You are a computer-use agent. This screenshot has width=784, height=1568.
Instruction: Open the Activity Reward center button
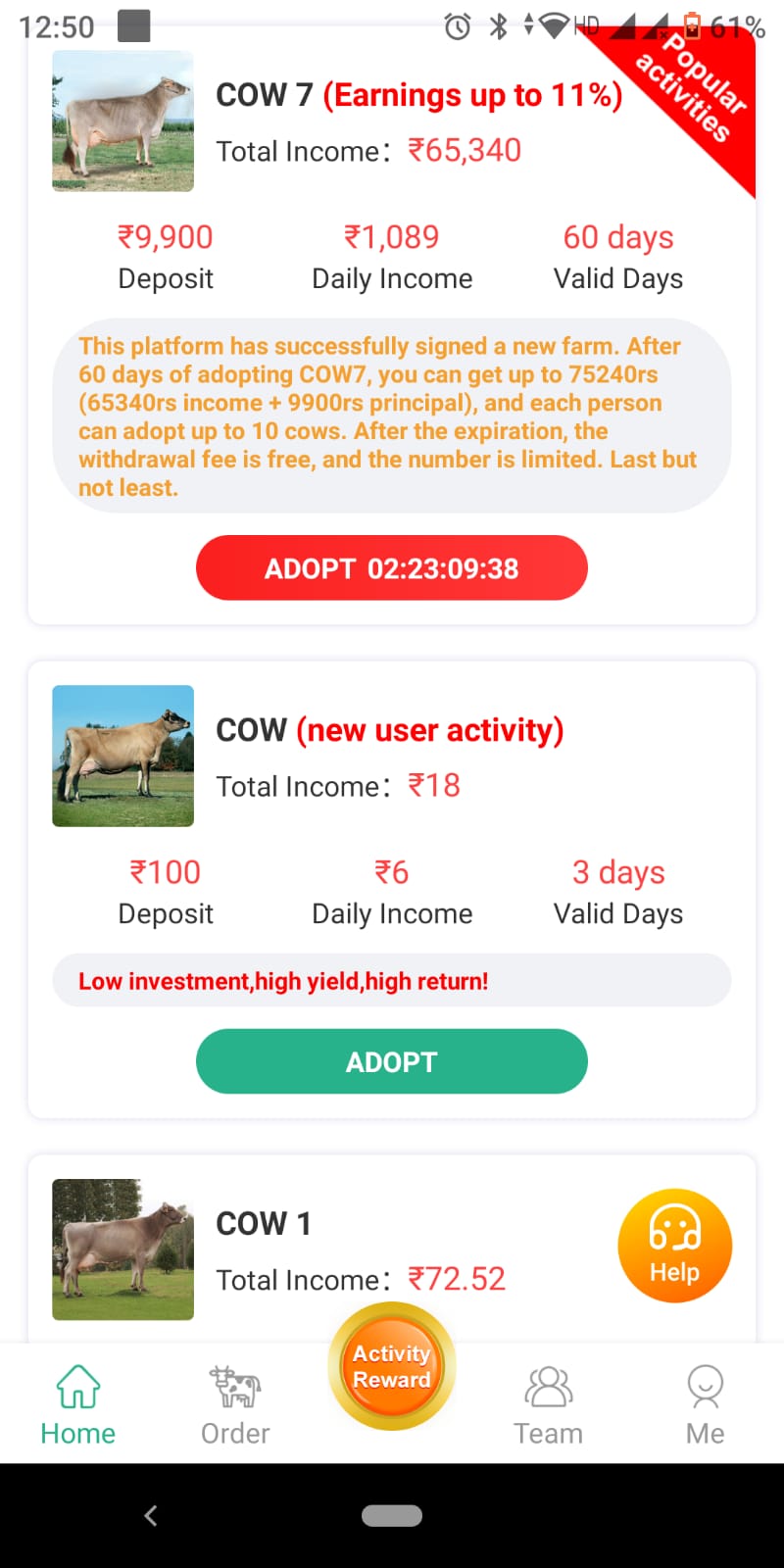392,1366
